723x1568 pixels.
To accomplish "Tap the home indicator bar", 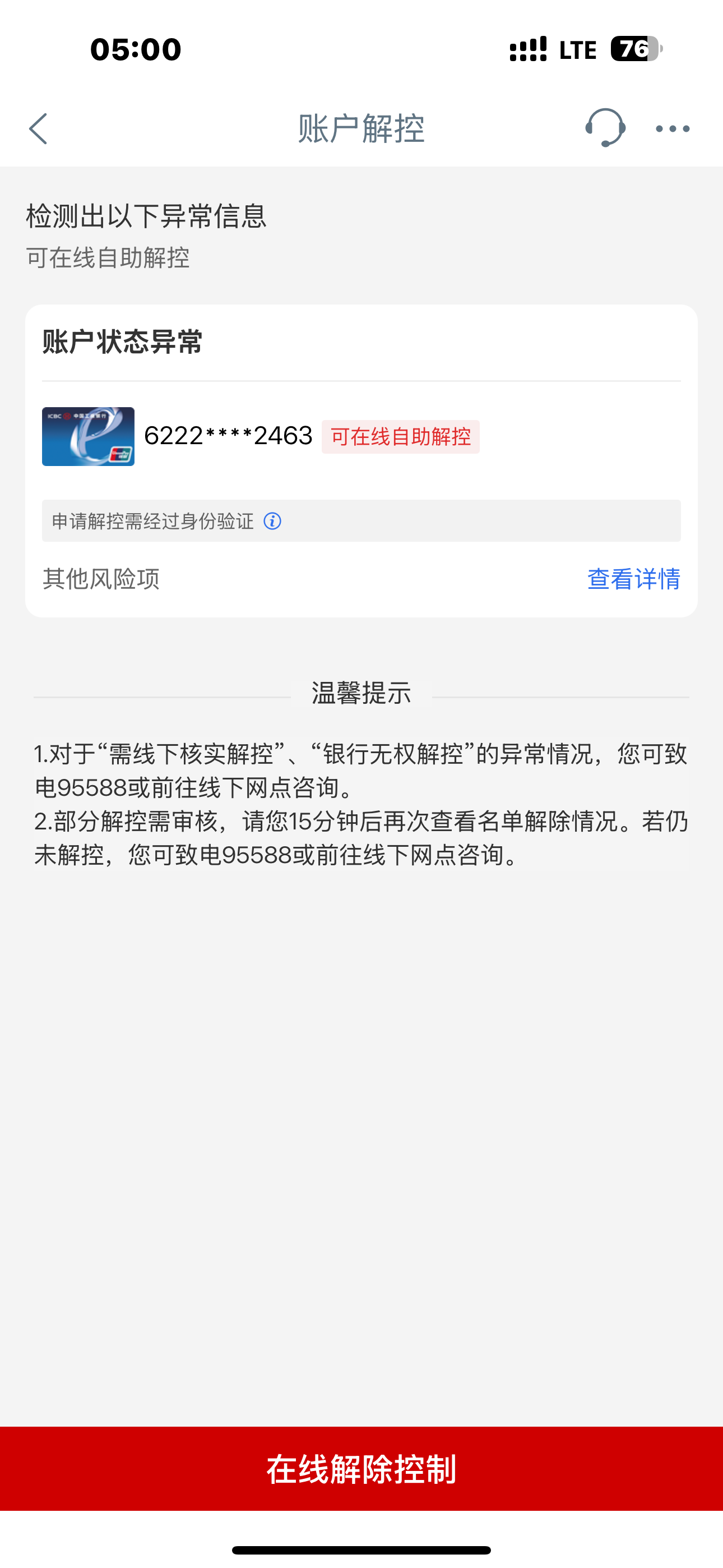I will pos(361,1548).
